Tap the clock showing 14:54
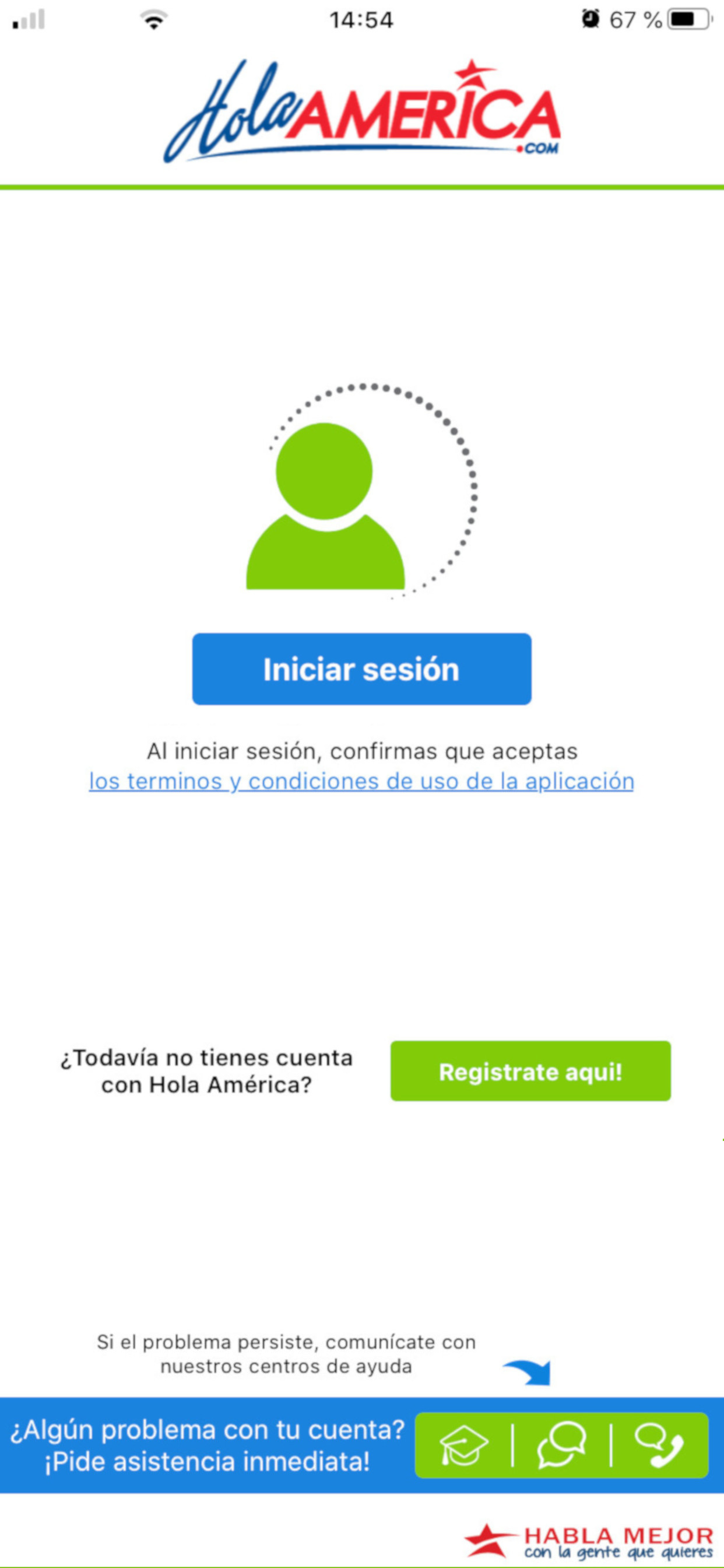Screen dimensions: 724x1568 coord(361,19)
